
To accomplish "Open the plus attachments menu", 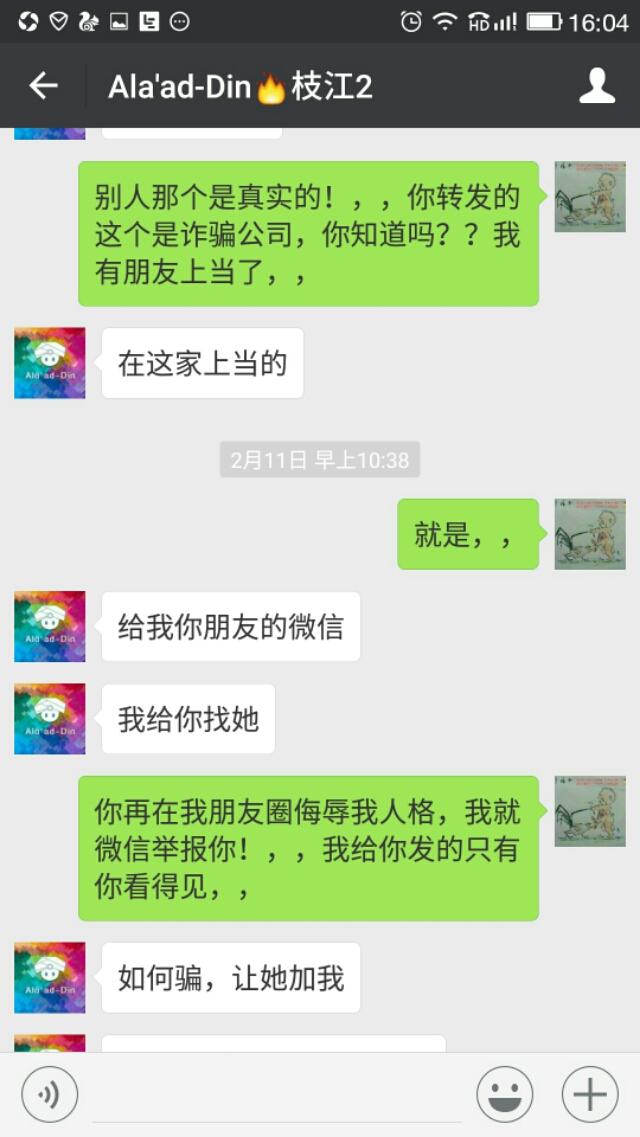I will [590, 1096].
